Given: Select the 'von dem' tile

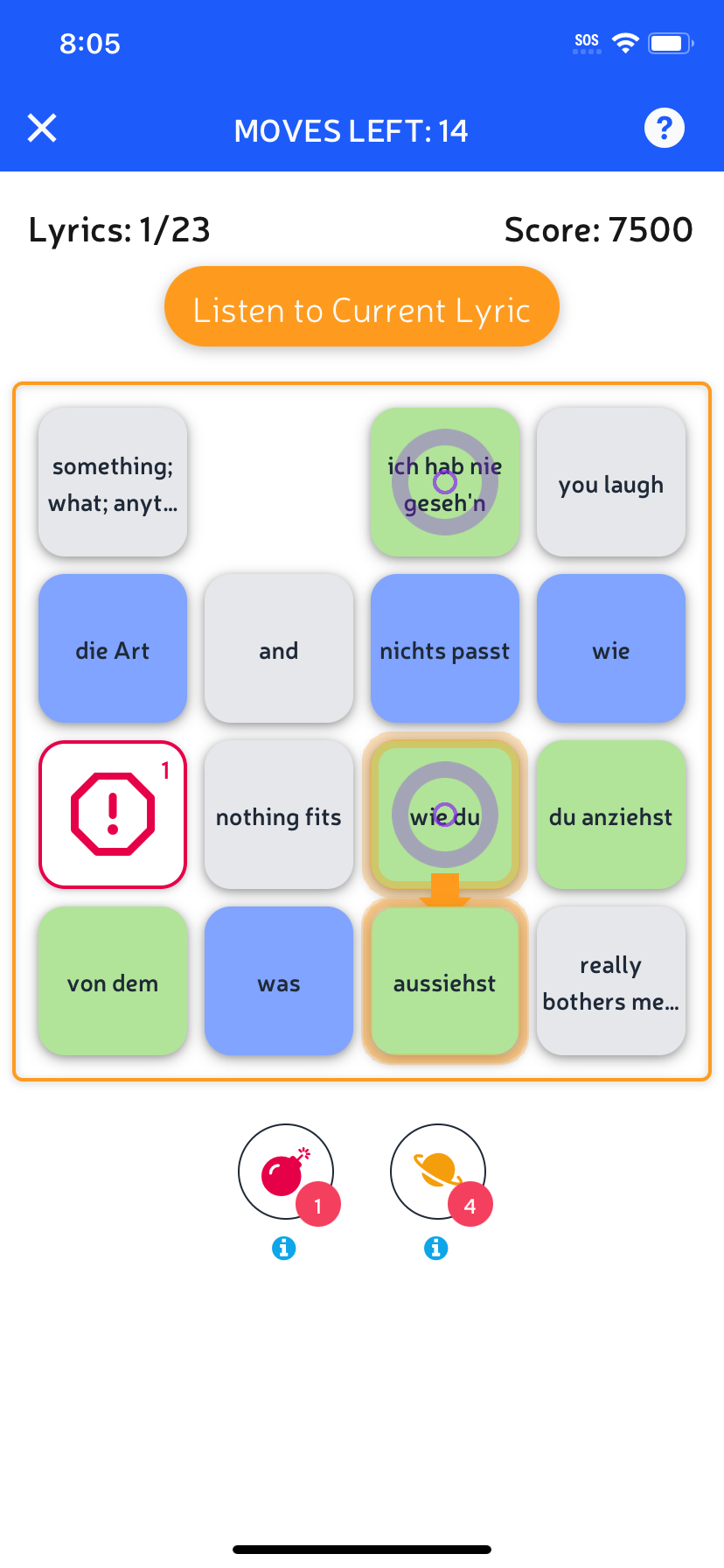Looking at the screenshot, I should point(113,981).
